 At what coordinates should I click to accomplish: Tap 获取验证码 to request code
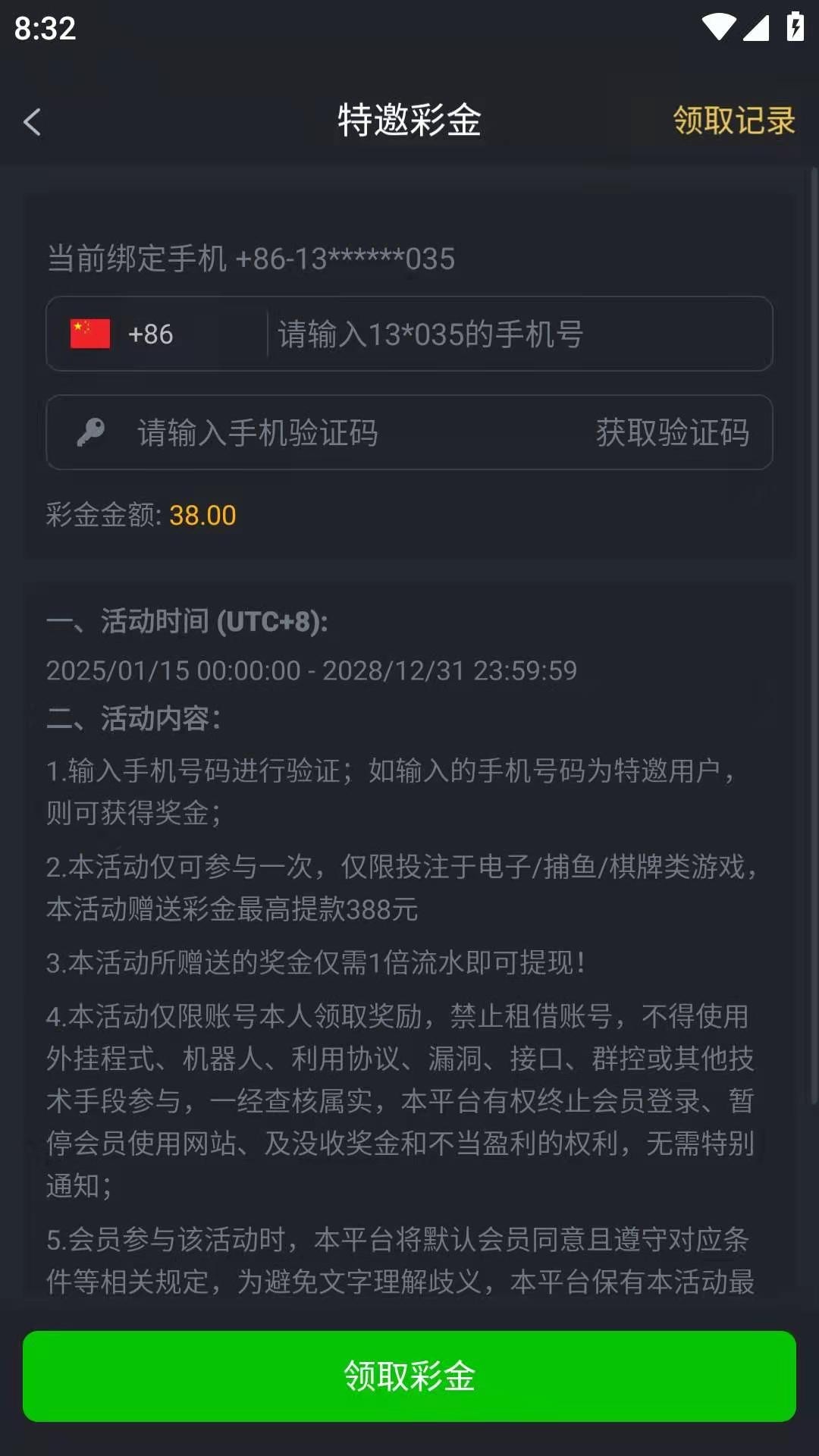click(672, 433)
